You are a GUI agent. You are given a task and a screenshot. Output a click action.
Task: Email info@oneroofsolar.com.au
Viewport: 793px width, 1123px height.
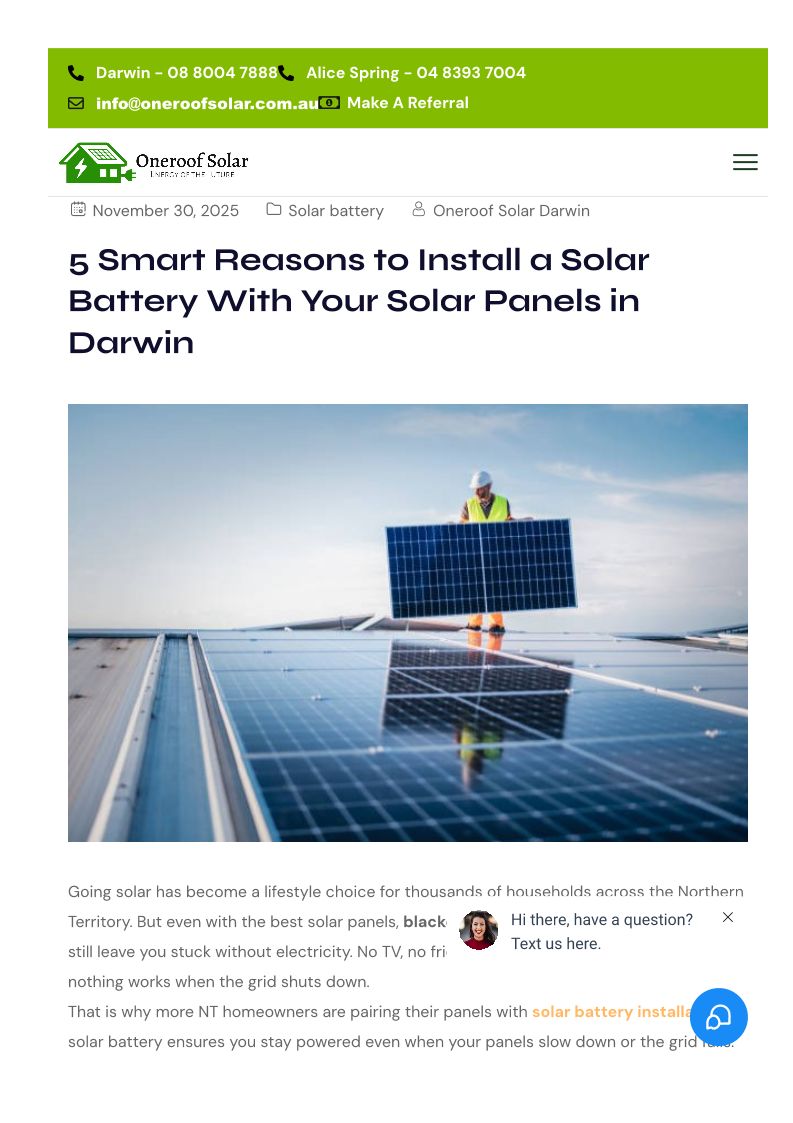206,103
